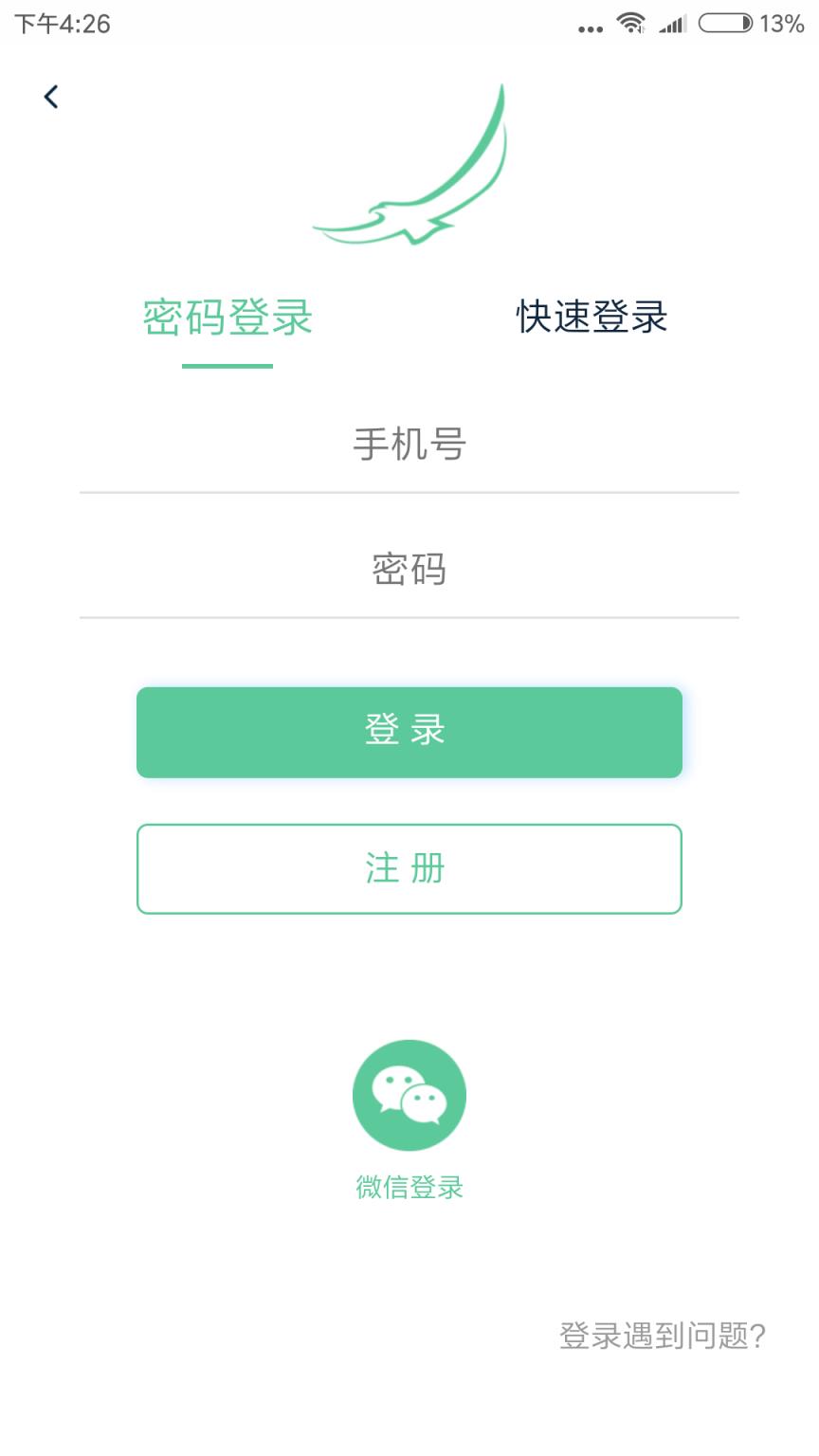Tap the green underline beneath 密码登录
This screenshot has width=819, height=1456.
coord(227,365)
